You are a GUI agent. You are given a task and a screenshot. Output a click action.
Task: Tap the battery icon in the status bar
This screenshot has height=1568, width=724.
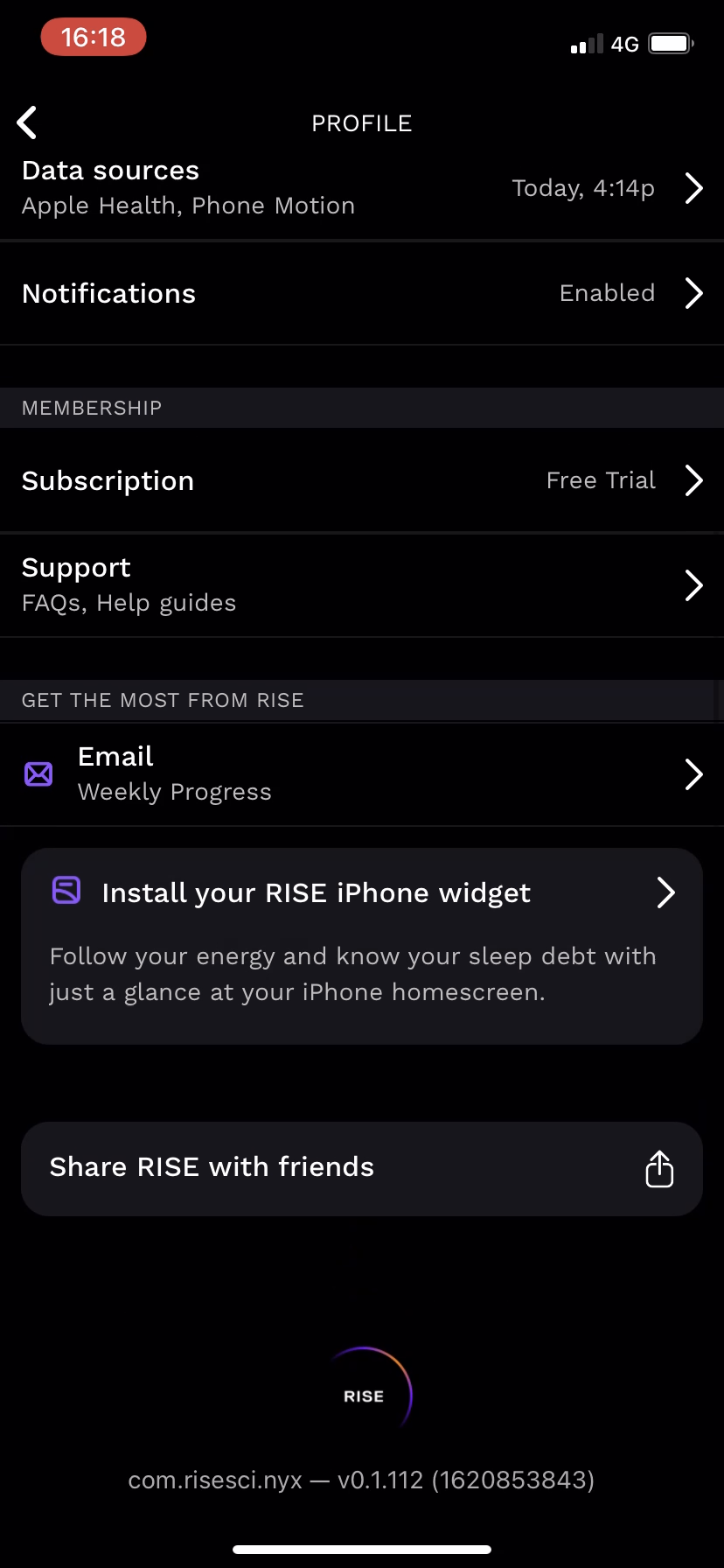[669, 43]
